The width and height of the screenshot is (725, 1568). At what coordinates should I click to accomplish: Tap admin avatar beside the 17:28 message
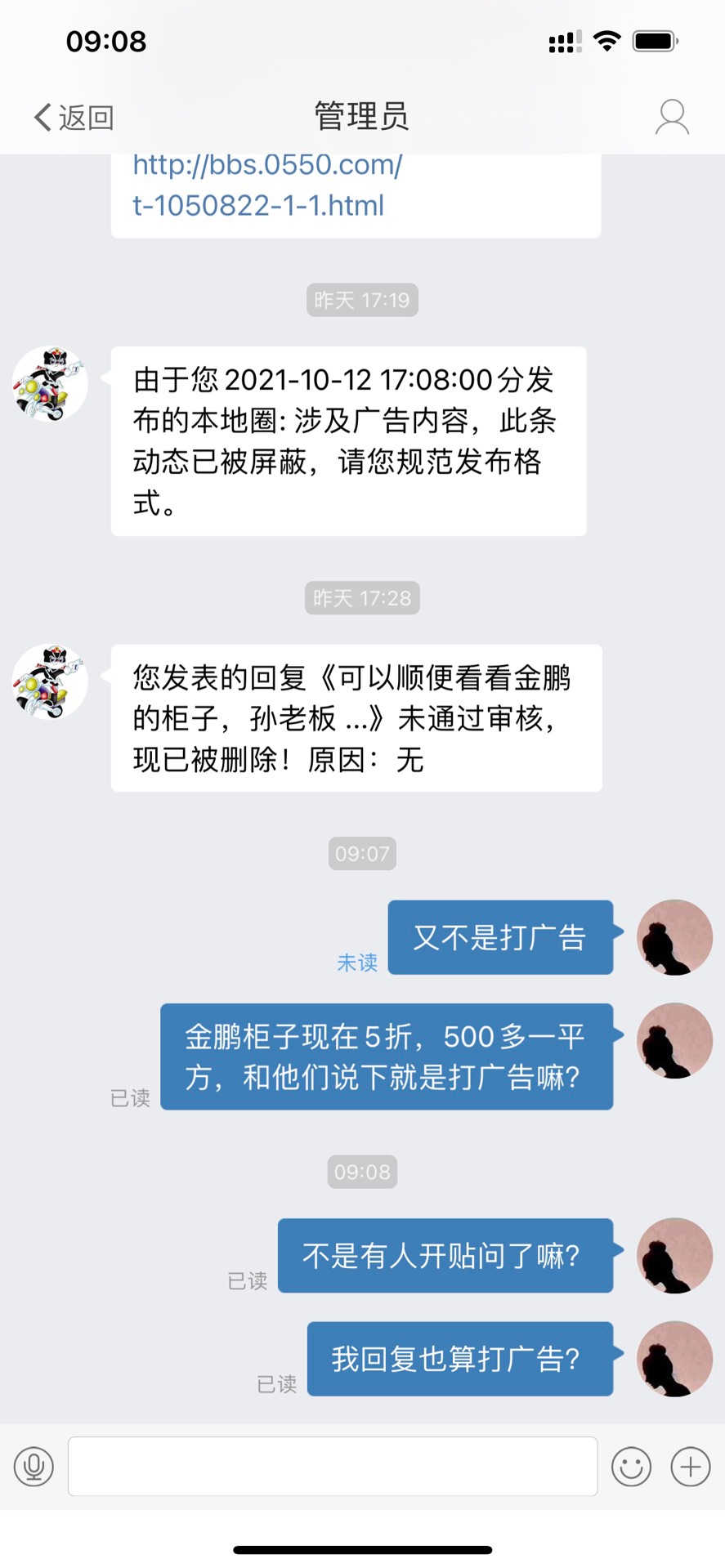(x=50, y=682)
